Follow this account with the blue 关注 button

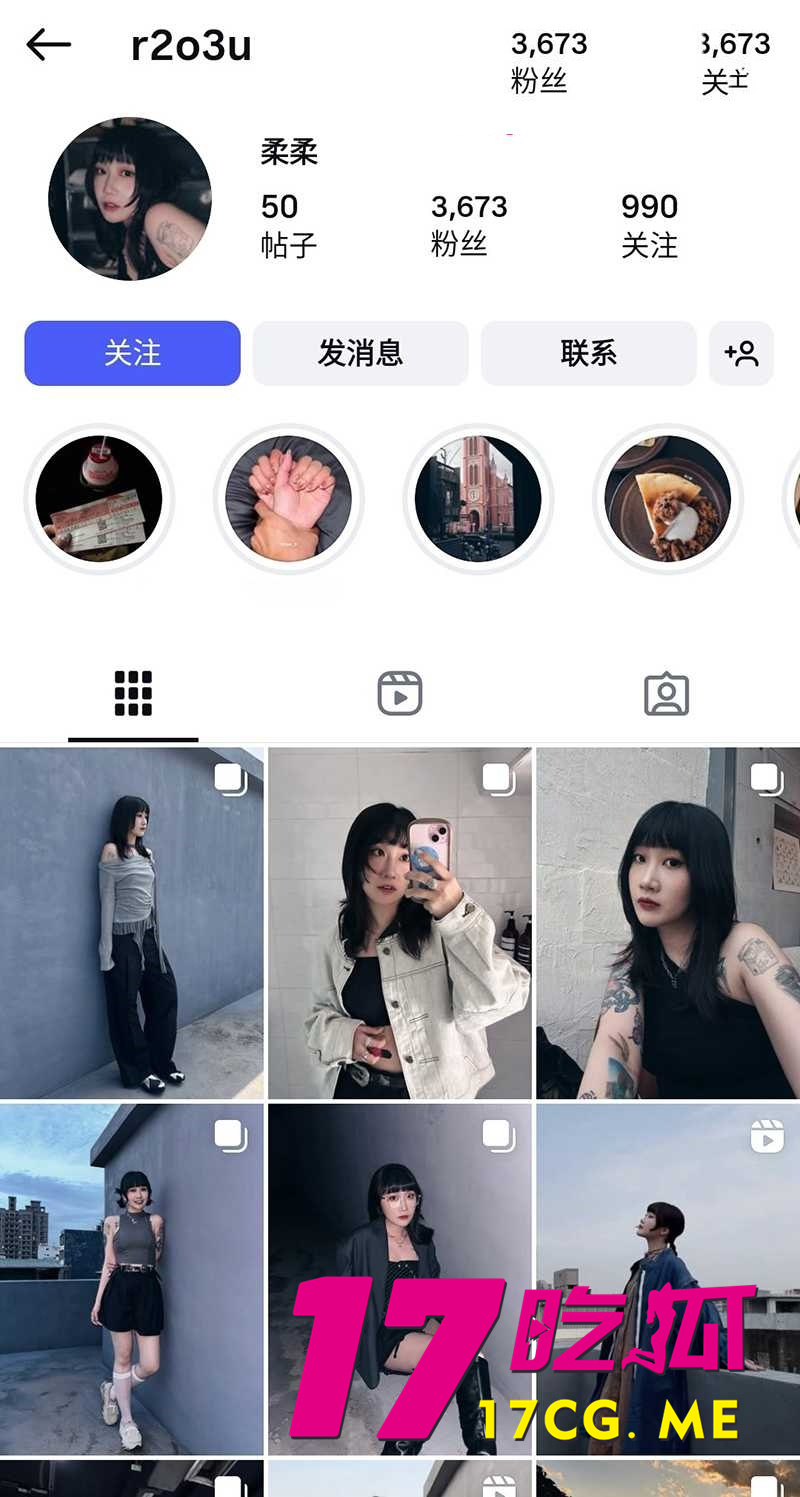click(x=132, y=353)
